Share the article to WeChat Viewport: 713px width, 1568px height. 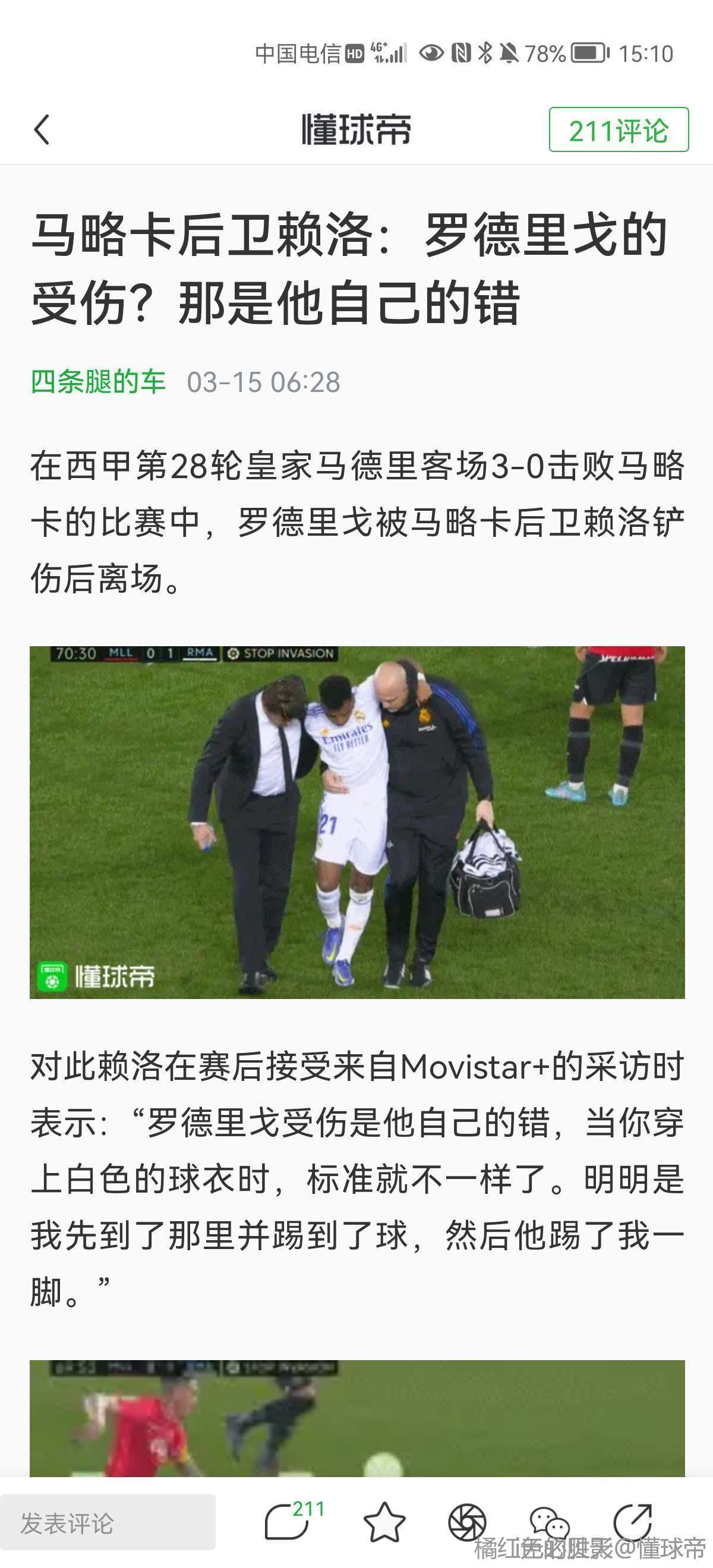(549, 1522)
